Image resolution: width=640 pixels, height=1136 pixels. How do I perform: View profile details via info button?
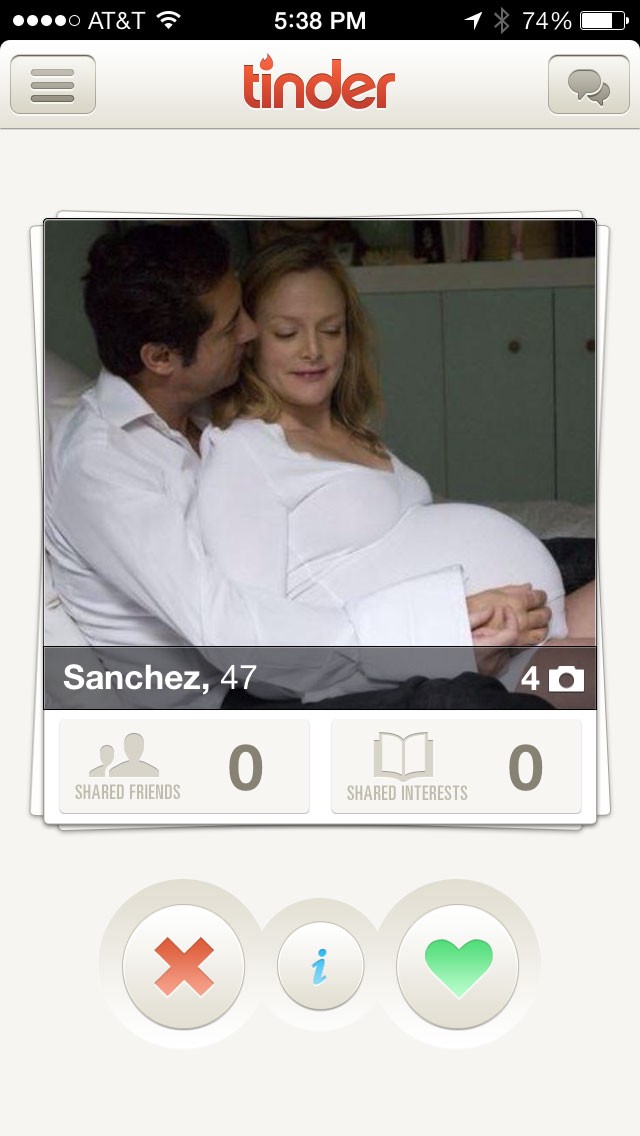[320, 966]
